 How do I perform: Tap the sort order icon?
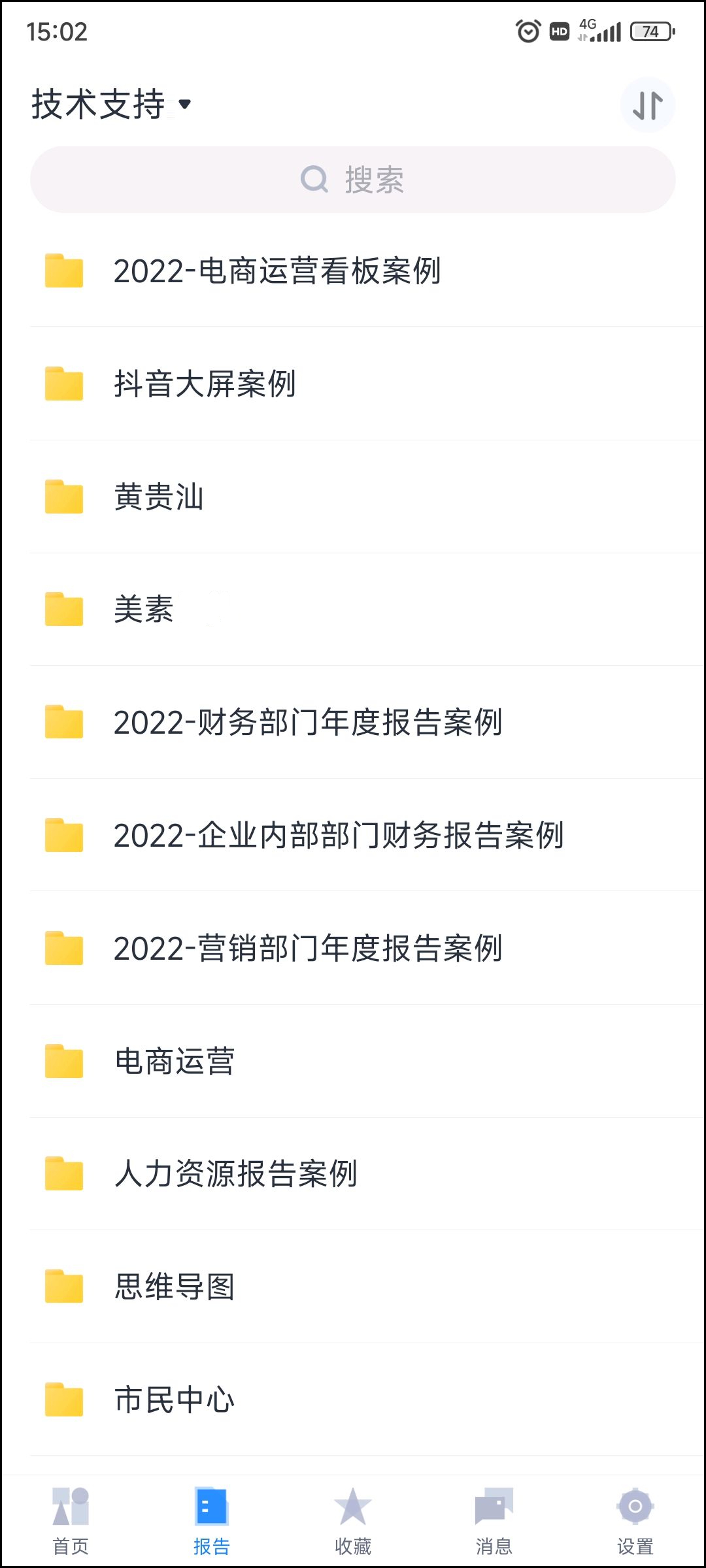pyautogui.click(x=647, y=105)
